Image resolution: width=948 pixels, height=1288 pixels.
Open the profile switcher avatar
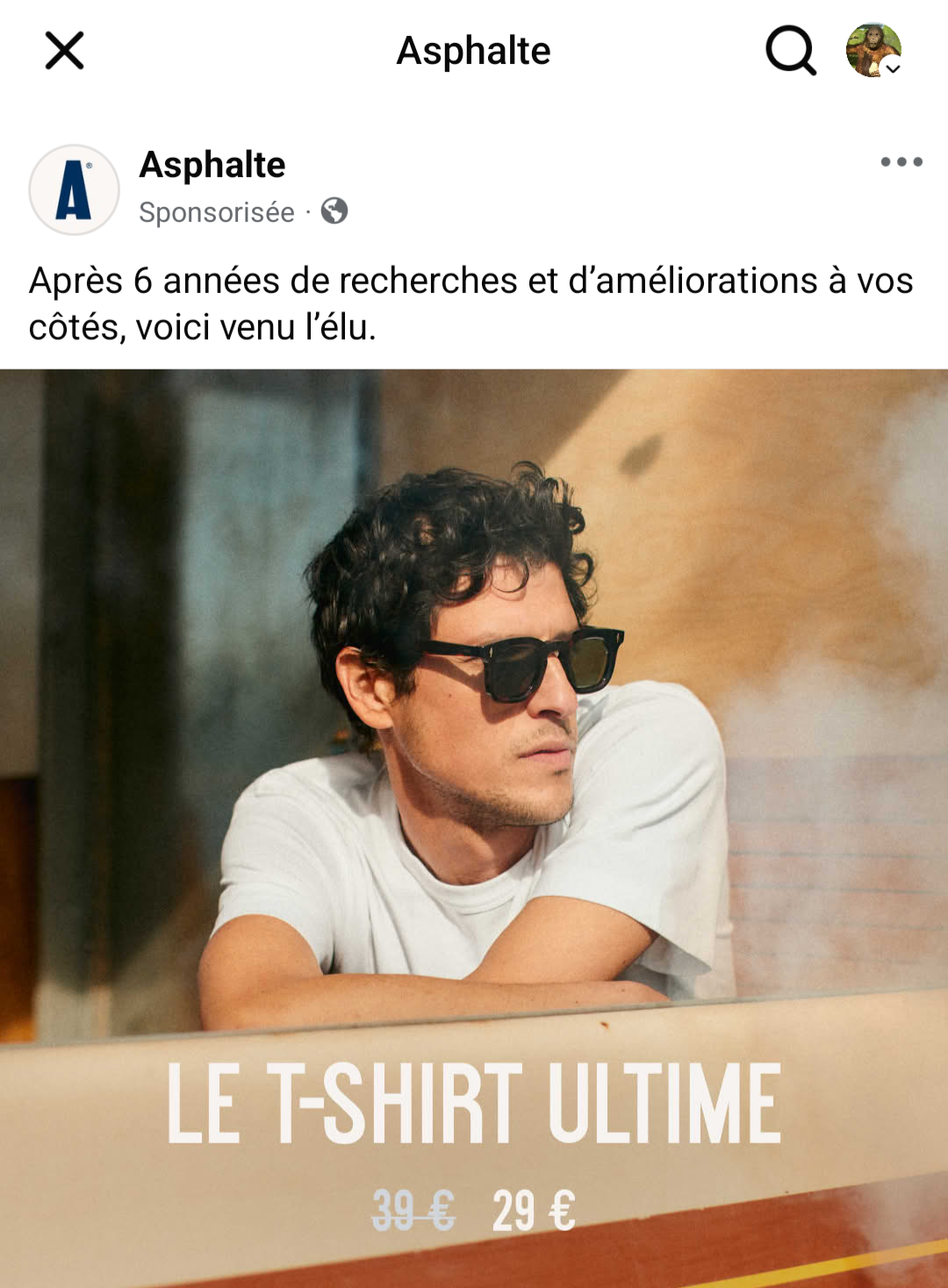pos(873,51)
